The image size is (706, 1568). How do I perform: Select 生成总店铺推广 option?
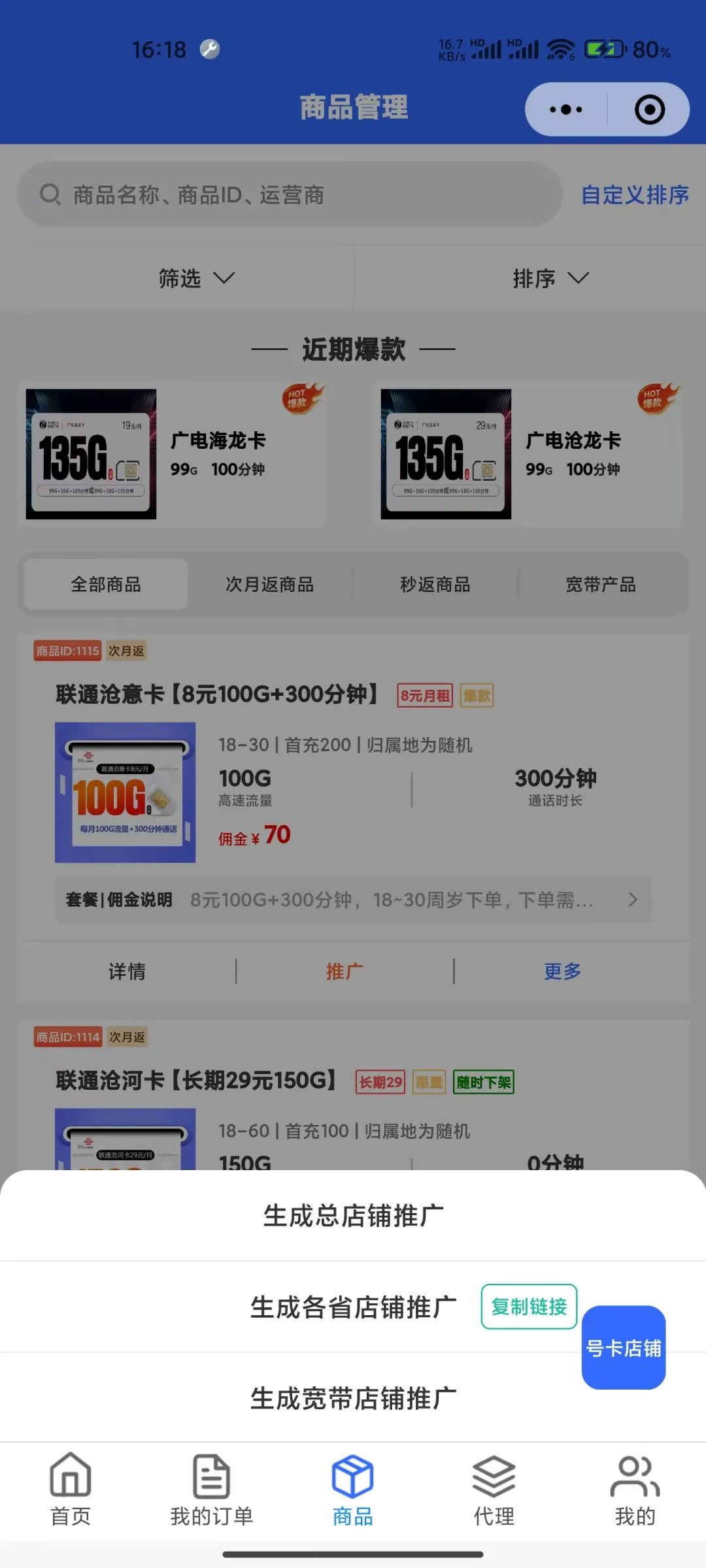353,1216
